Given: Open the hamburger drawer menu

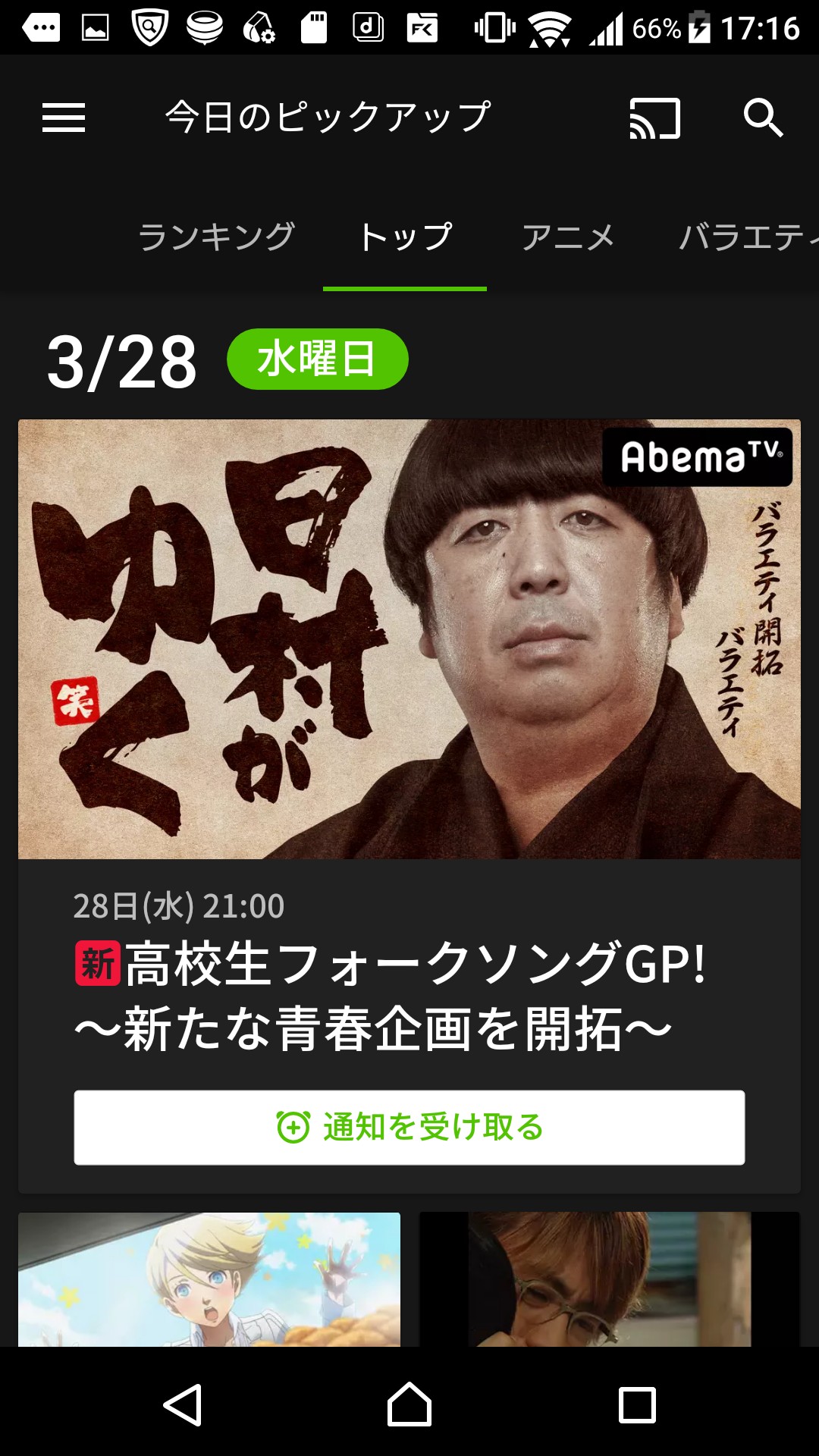Looking at the screenshot, I should pyautogui.click(x=64, y=118).
